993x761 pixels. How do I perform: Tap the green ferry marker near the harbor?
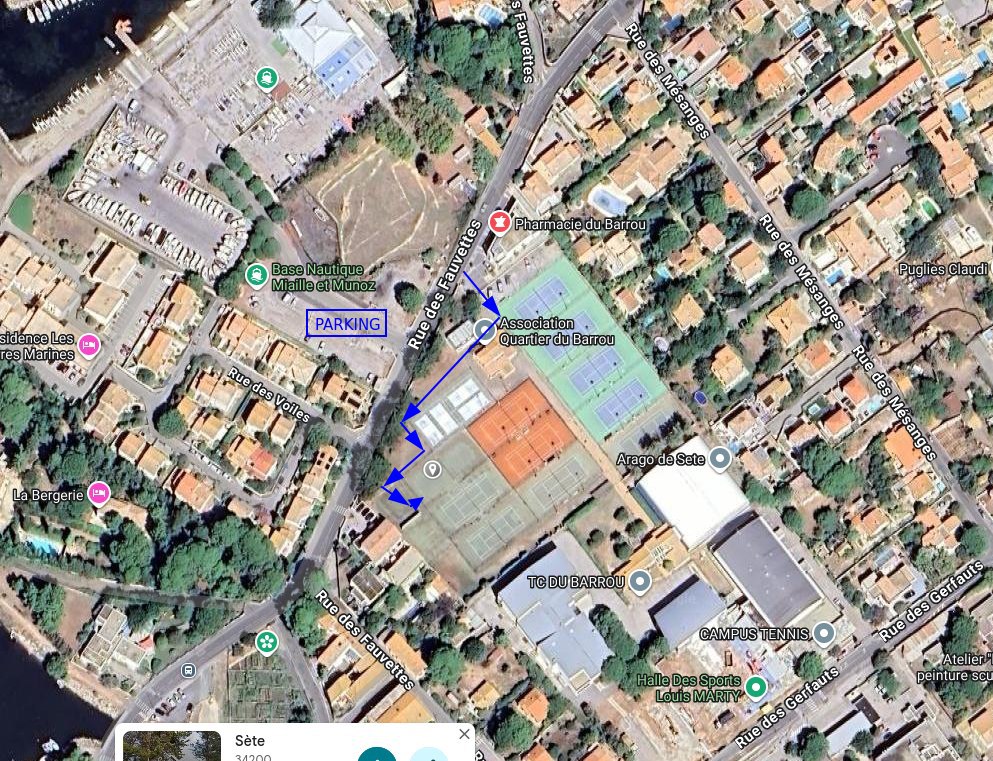(266, 77)
